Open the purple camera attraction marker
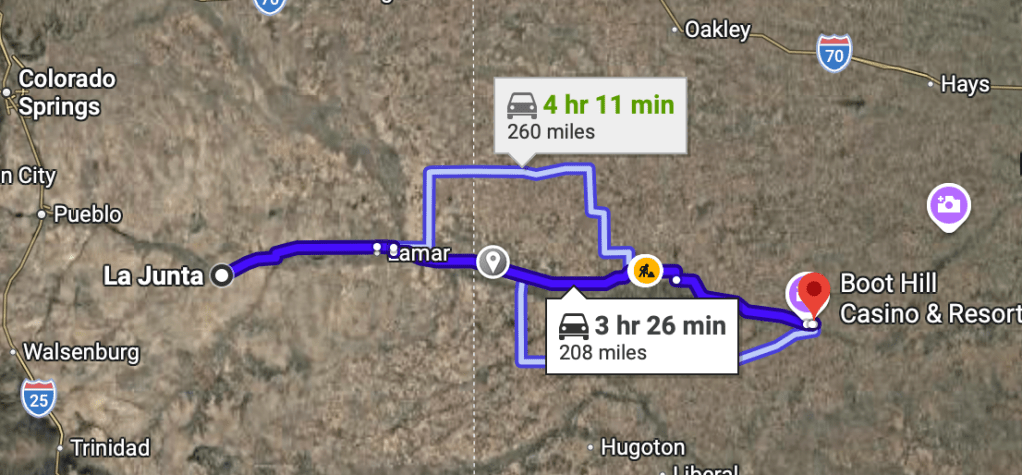 coord(948,206)
